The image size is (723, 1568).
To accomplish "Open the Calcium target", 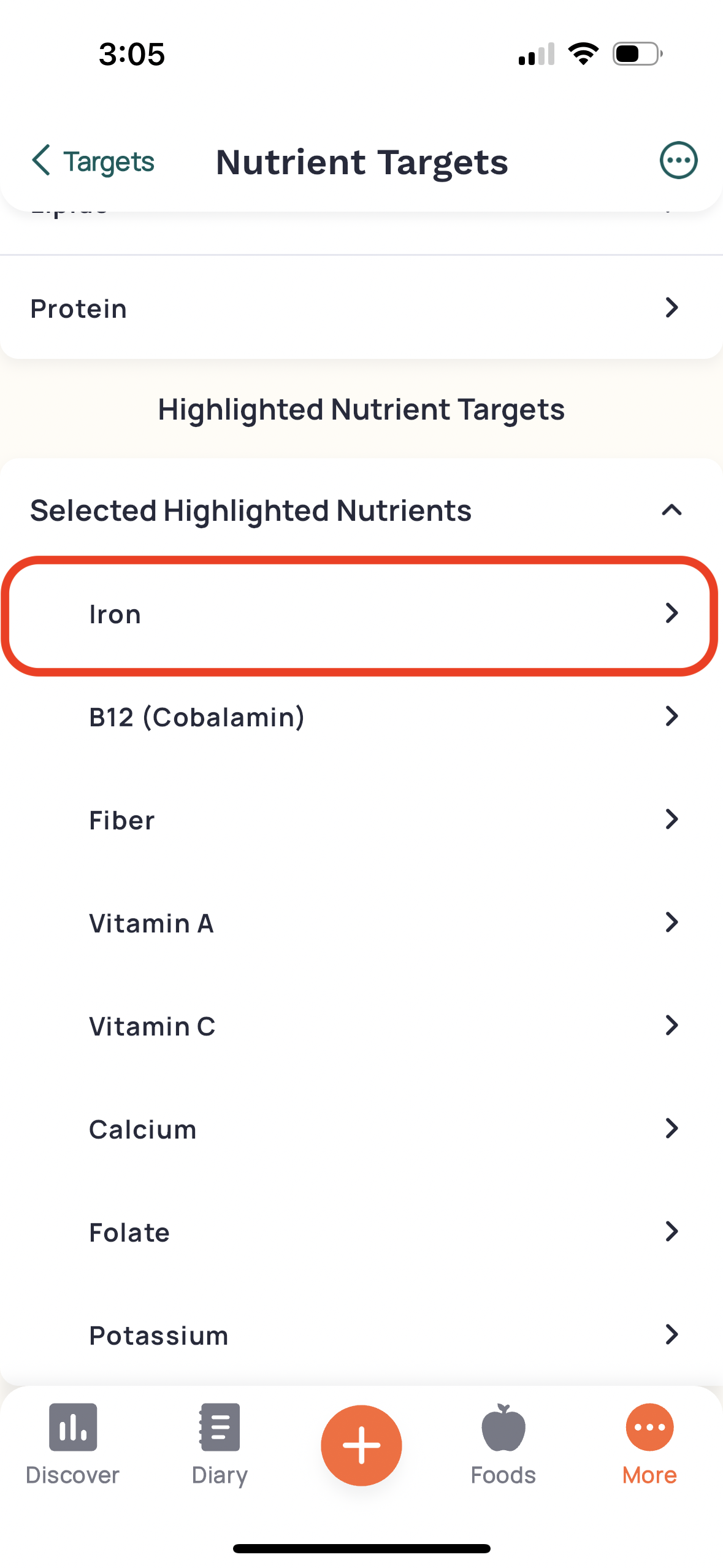I will [361, 1129].
